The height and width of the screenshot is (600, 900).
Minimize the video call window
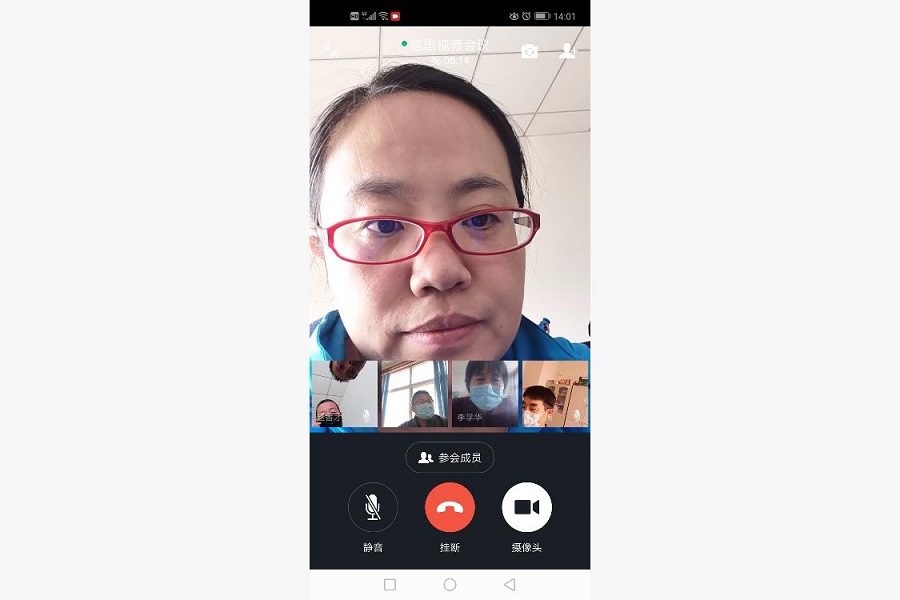point(330,49)
